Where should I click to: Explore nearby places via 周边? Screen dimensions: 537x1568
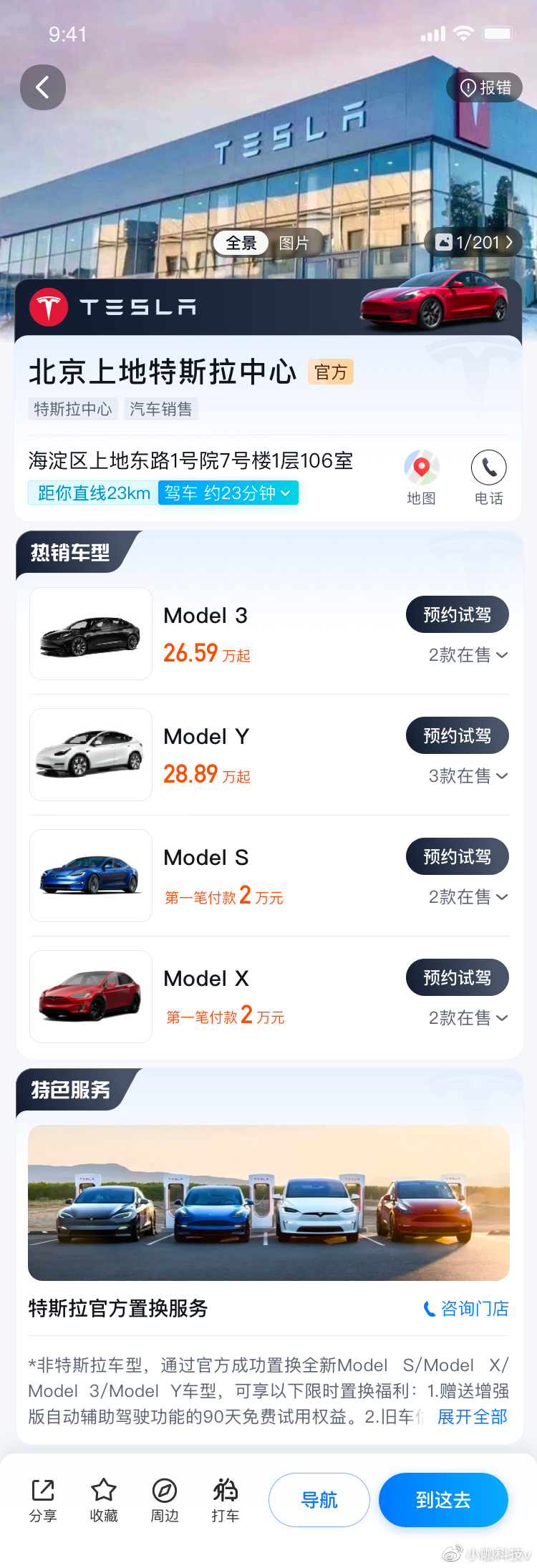point(165,1500)
